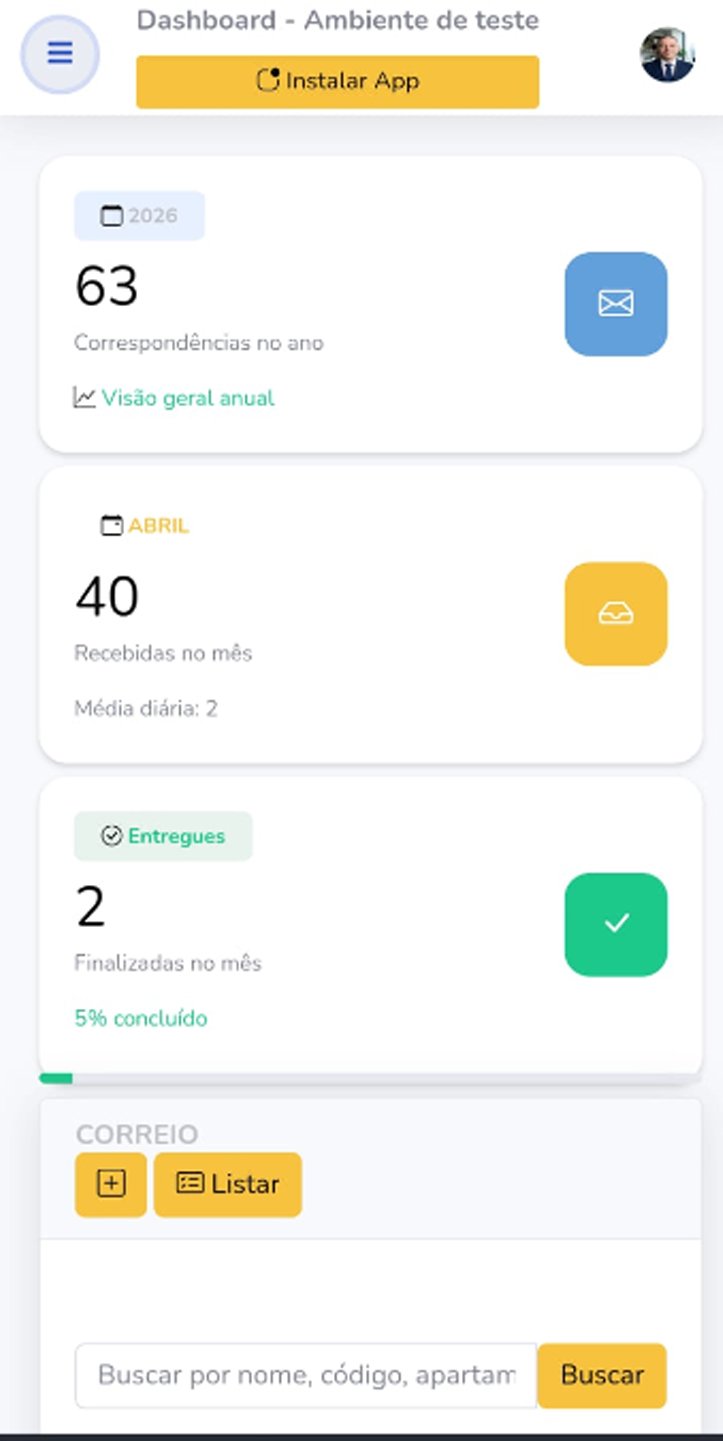
Task: Open the Listar correspondence list
Action: pyautogui.click(x=228, y=1184)
